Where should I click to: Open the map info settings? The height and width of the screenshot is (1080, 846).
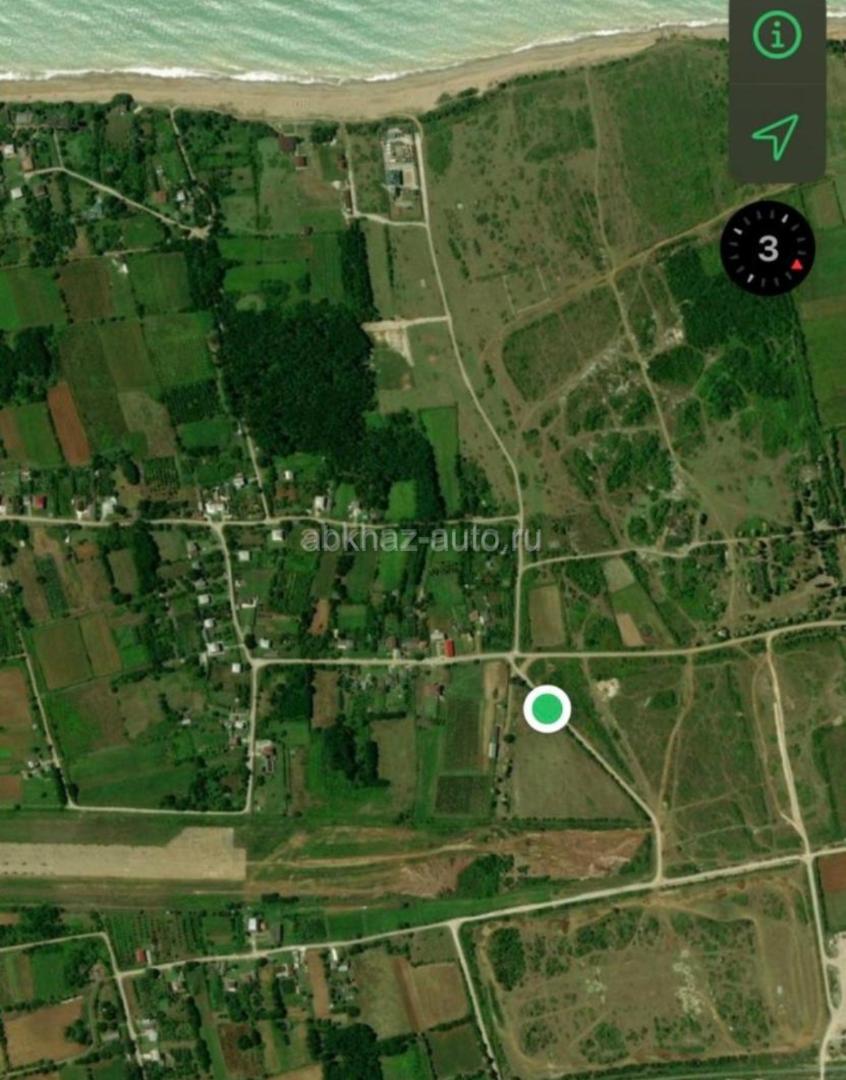(776, 37)
